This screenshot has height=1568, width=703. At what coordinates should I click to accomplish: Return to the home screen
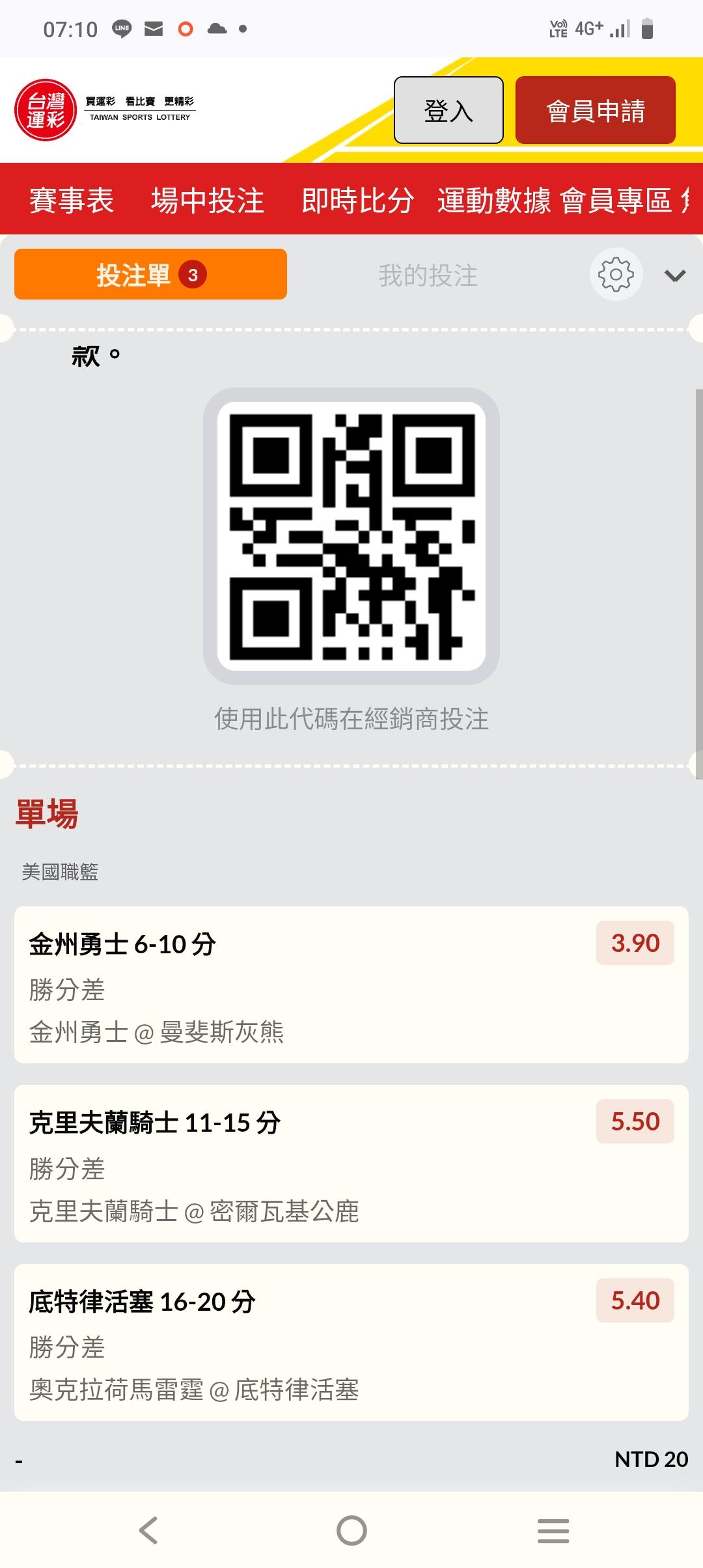(x=351, y=1530)
